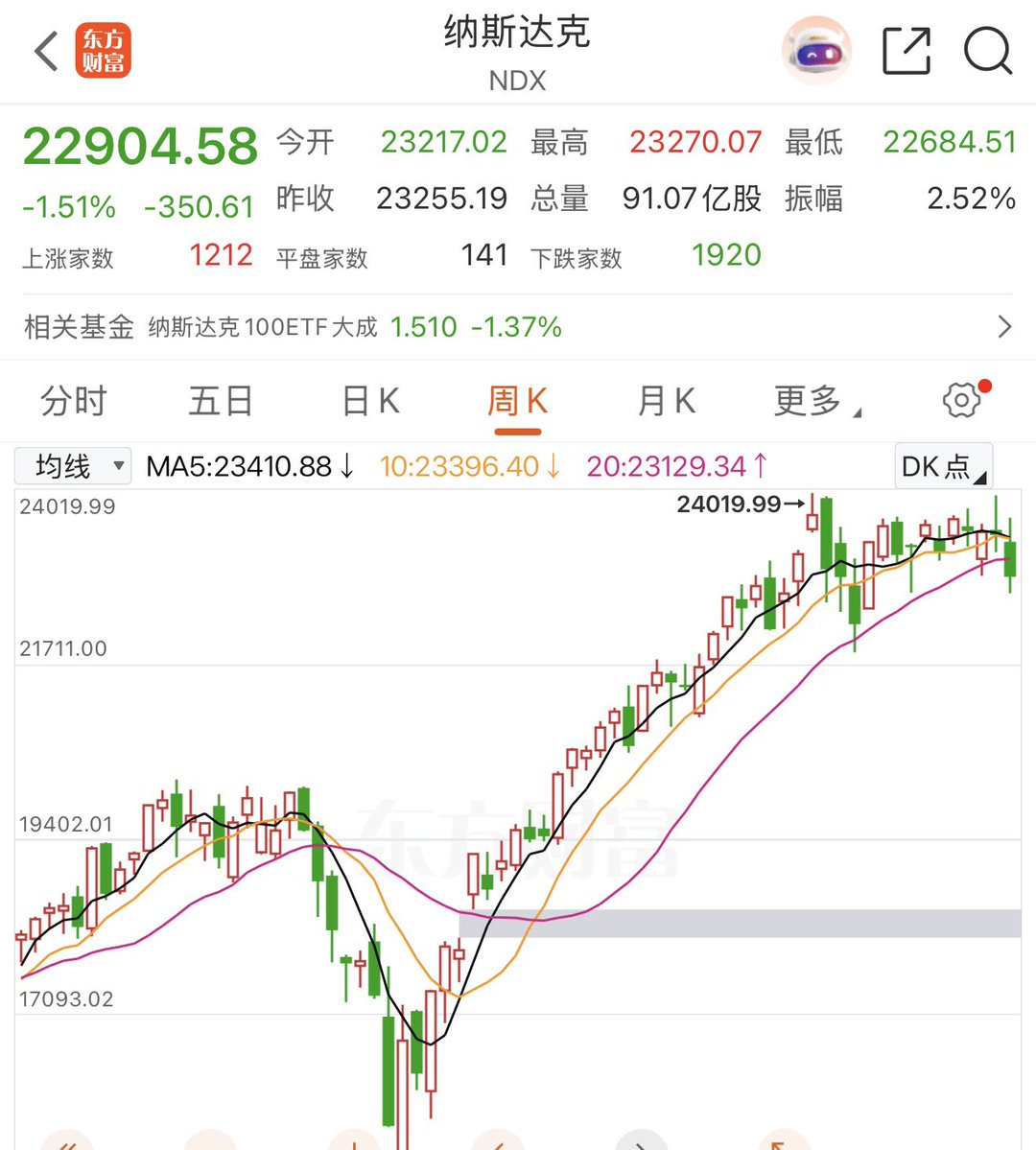This screenshot has height=1150, width=1036.
Task: Select the 日K chart tab
Action: pyautogui.click(x=370, y=401)
